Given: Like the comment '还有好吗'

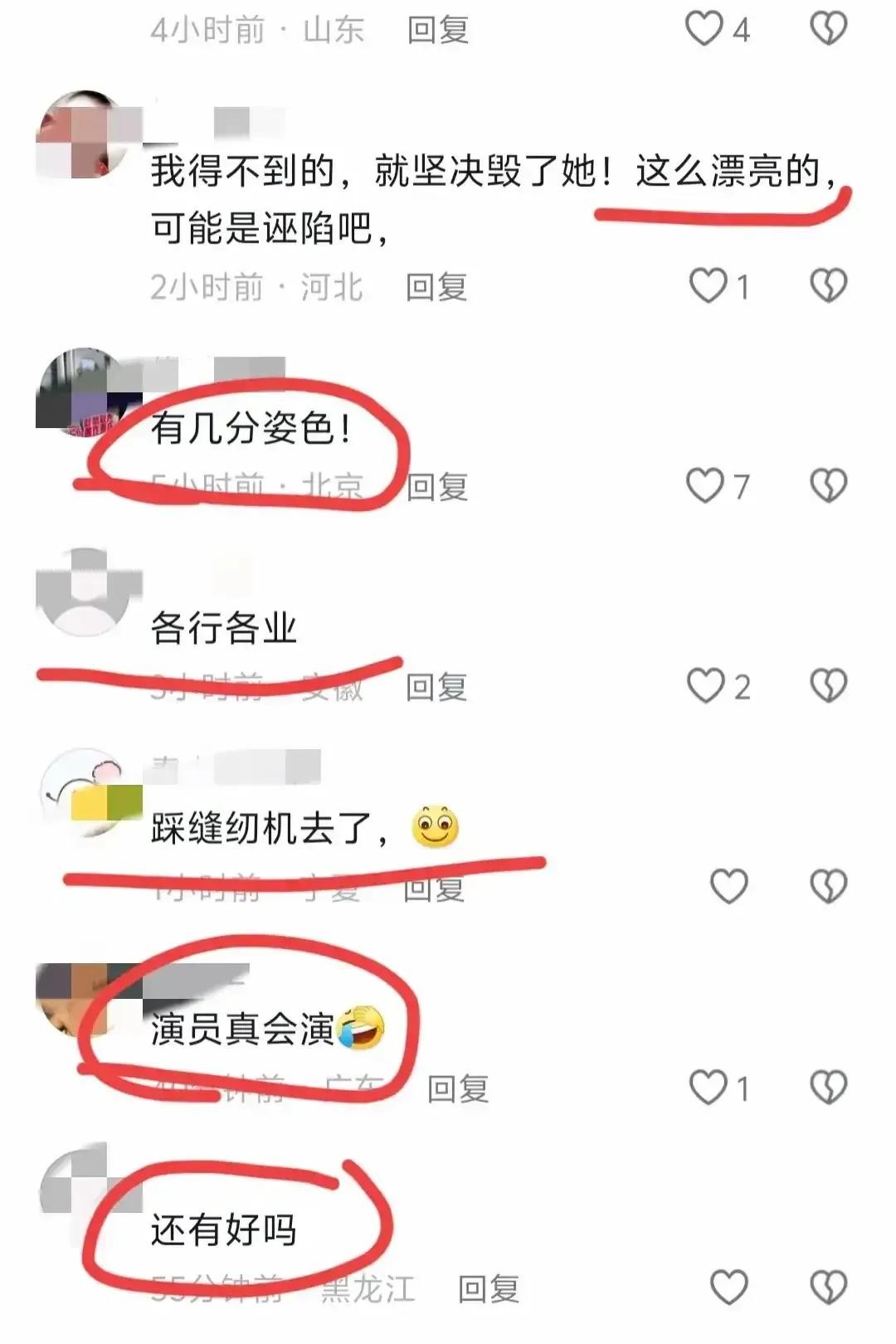Looking at the screenshot, I should (729, 1288).
